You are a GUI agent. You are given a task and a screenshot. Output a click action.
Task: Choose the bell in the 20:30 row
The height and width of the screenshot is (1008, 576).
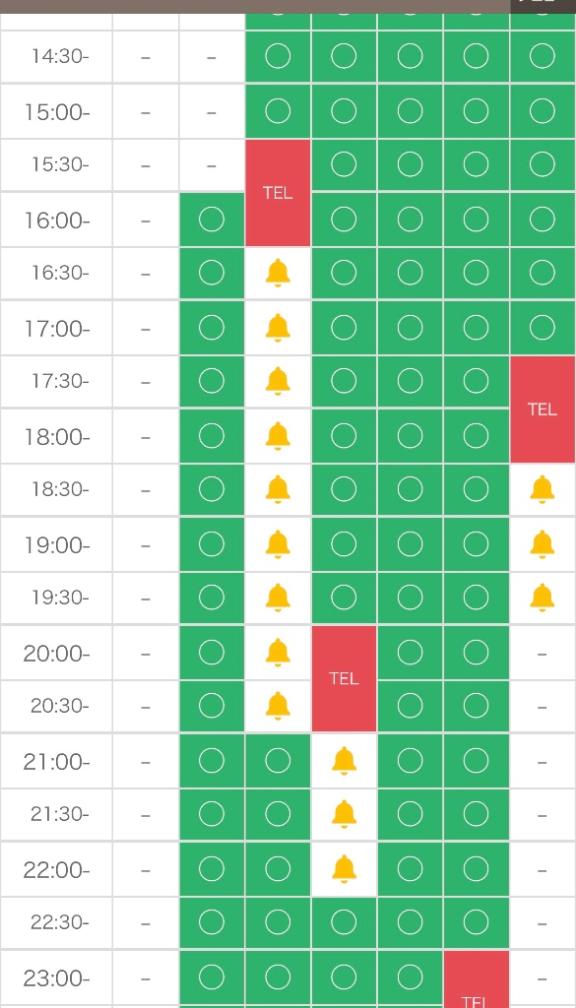coord(278,706)
